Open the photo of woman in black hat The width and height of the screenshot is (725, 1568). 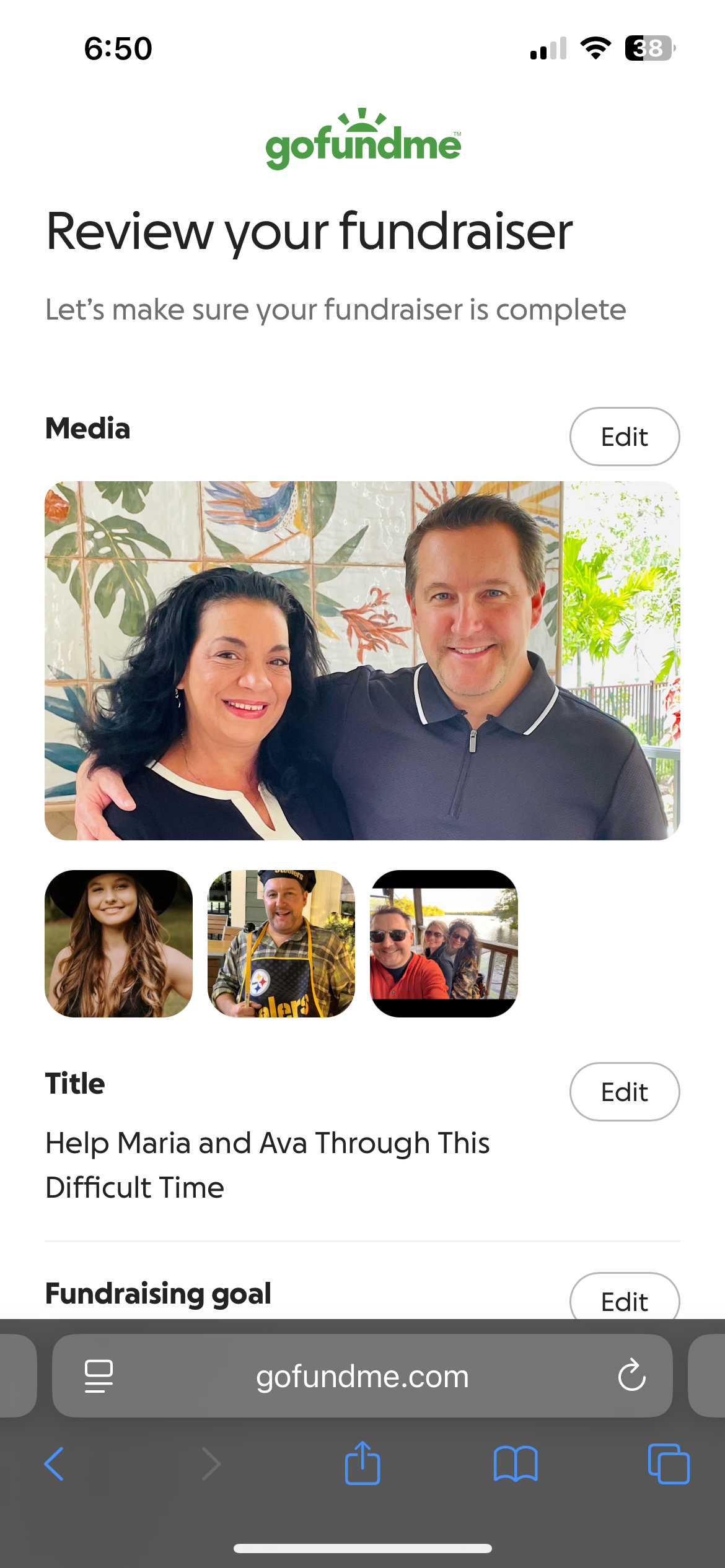pos(119,943)
